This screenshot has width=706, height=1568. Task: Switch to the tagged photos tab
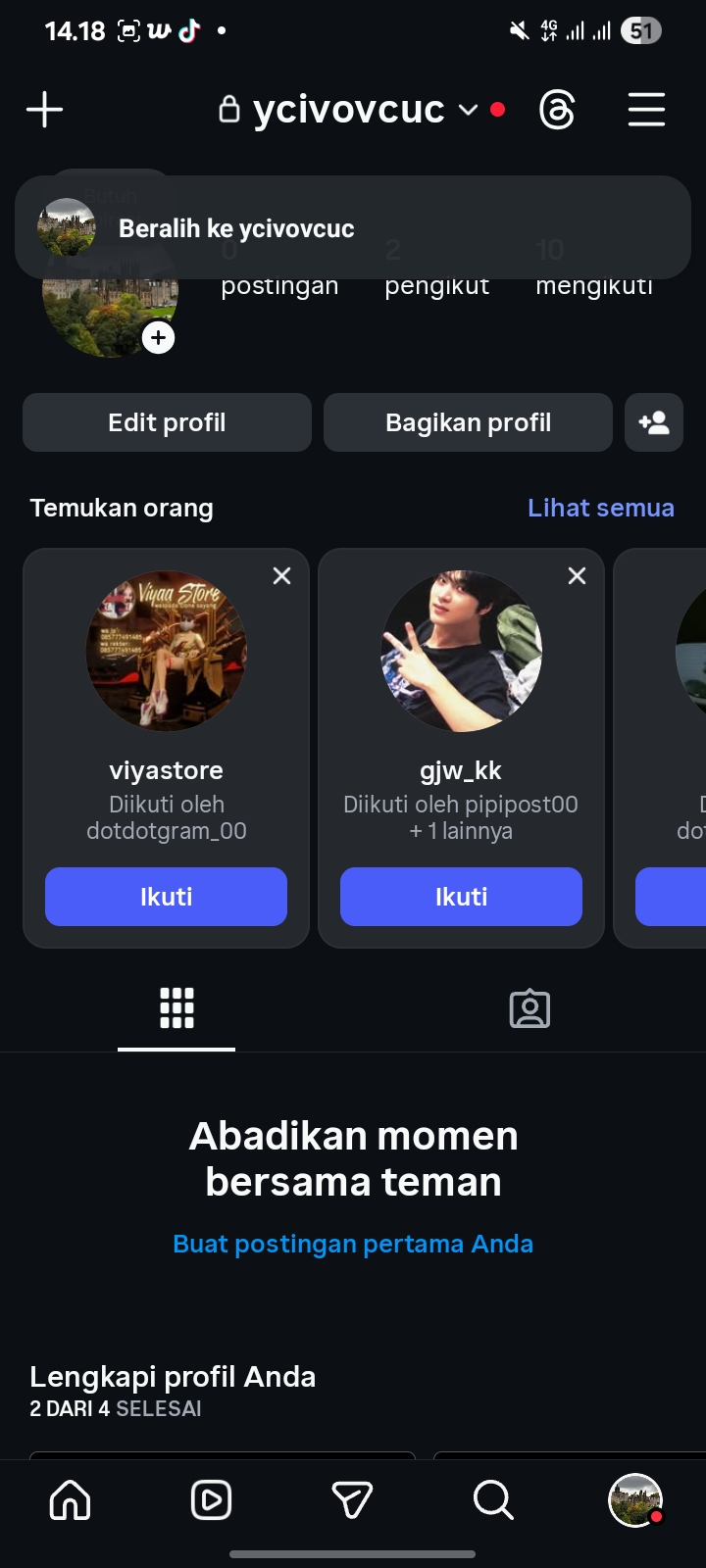[529, 1008]
